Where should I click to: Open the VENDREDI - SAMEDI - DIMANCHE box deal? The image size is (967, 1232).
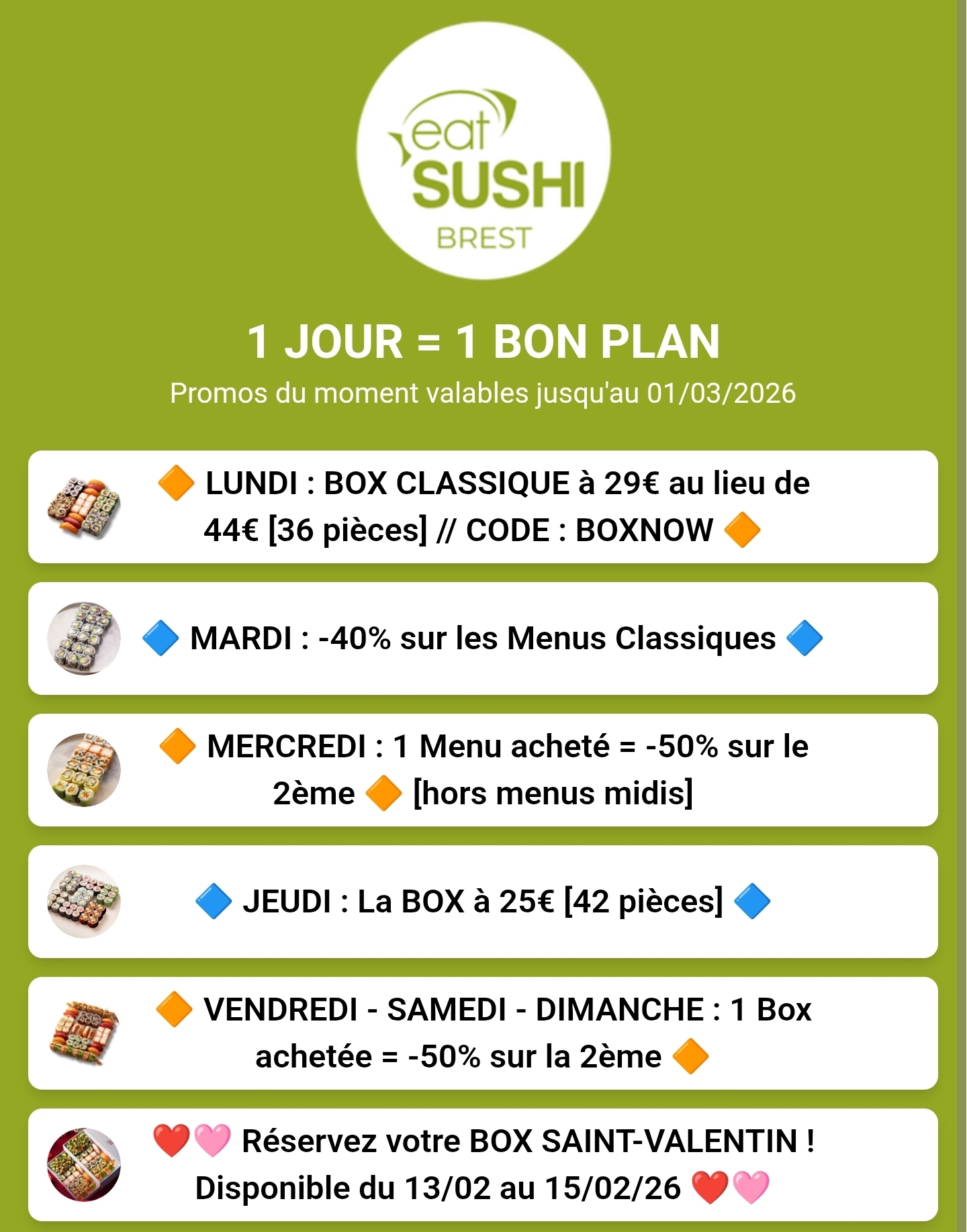(483, 1033)
